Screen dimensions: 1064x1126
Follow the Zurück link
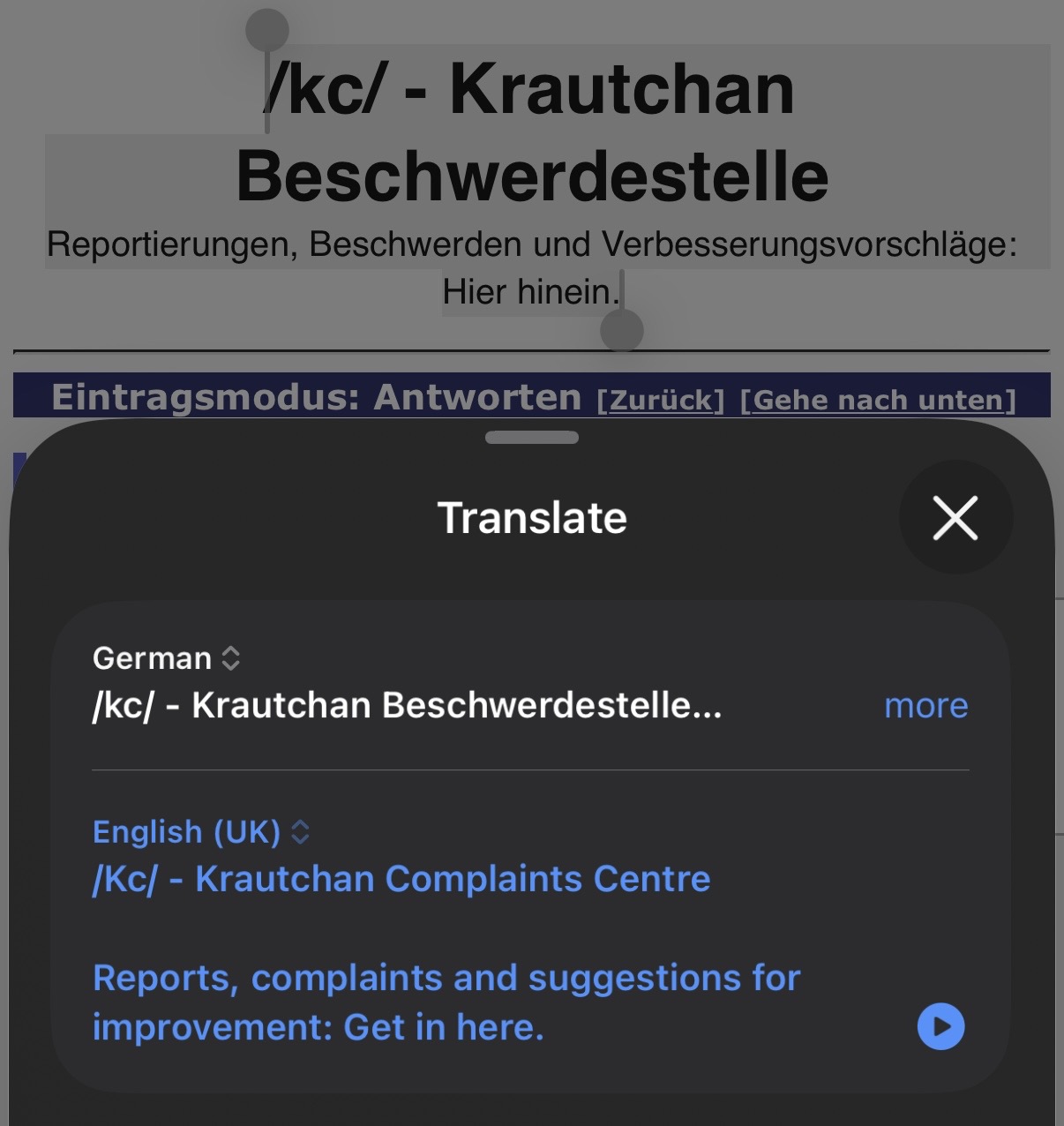pos(661,401)
